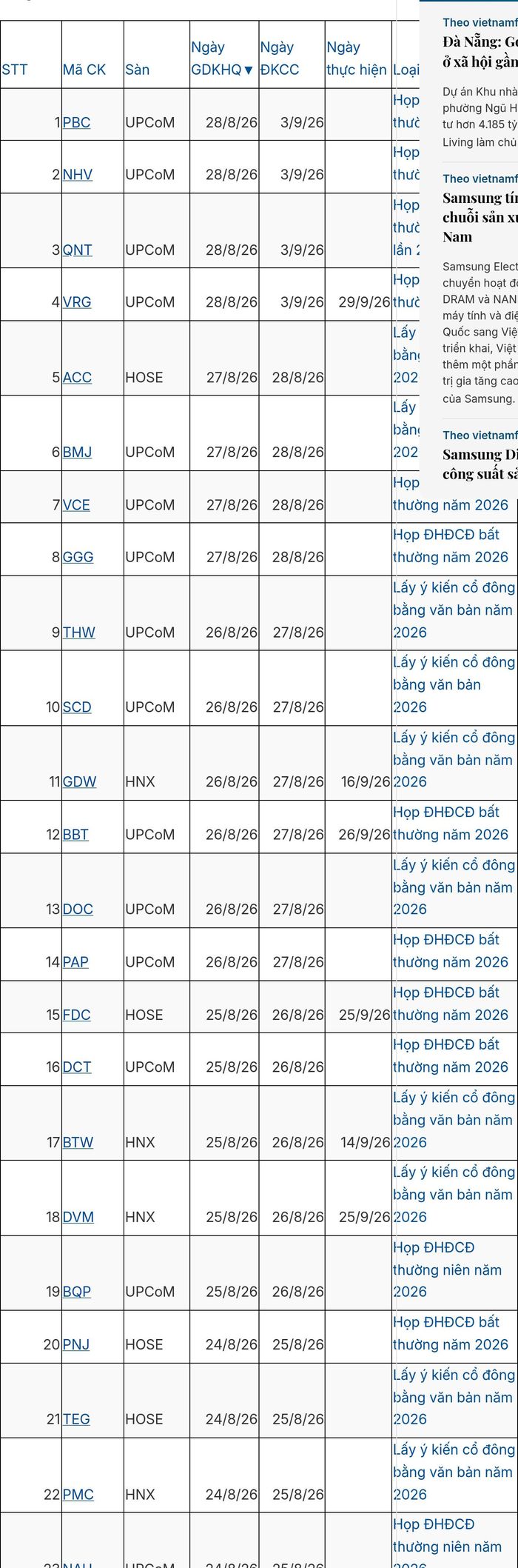Sort by the Mã CK column header
This screenshot has height=1568, width=518.
click(84, 70)
